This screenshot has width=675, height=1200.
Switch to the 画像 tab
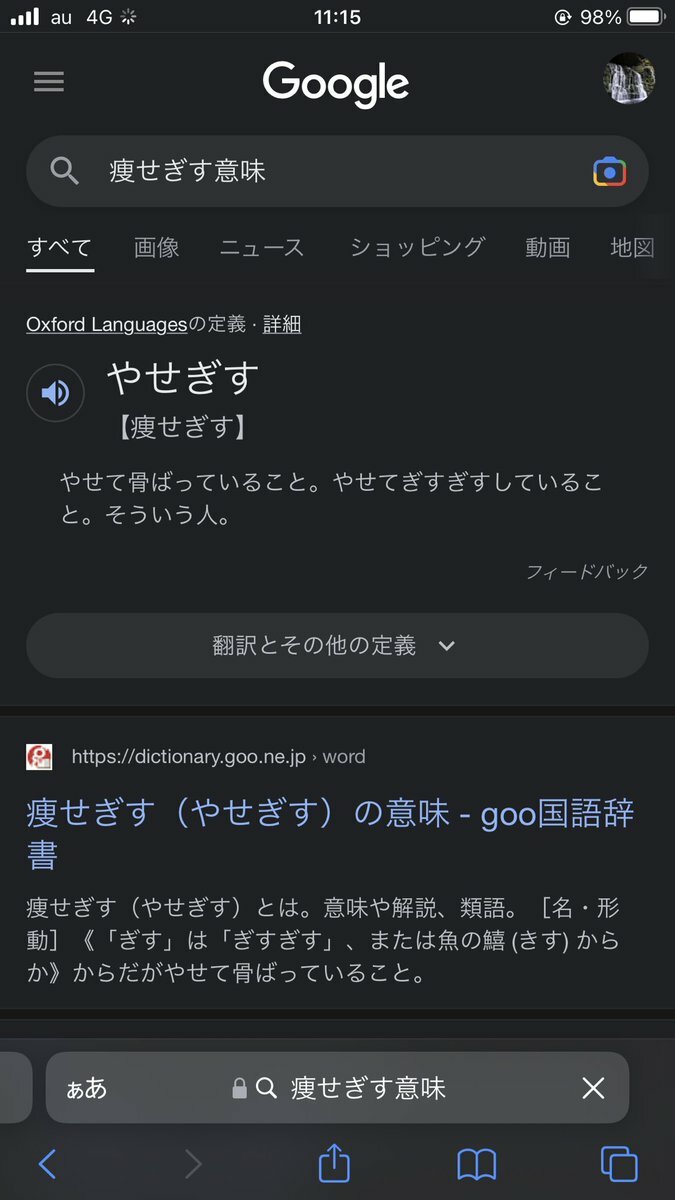[x=157, y=247]
